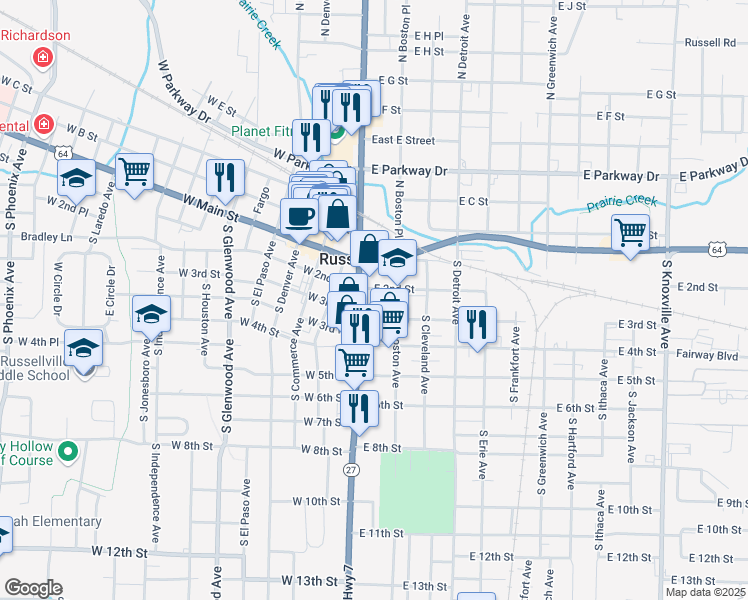Select the red hospital marker near Richardson
748x600 pixels.
click(43, 59)
